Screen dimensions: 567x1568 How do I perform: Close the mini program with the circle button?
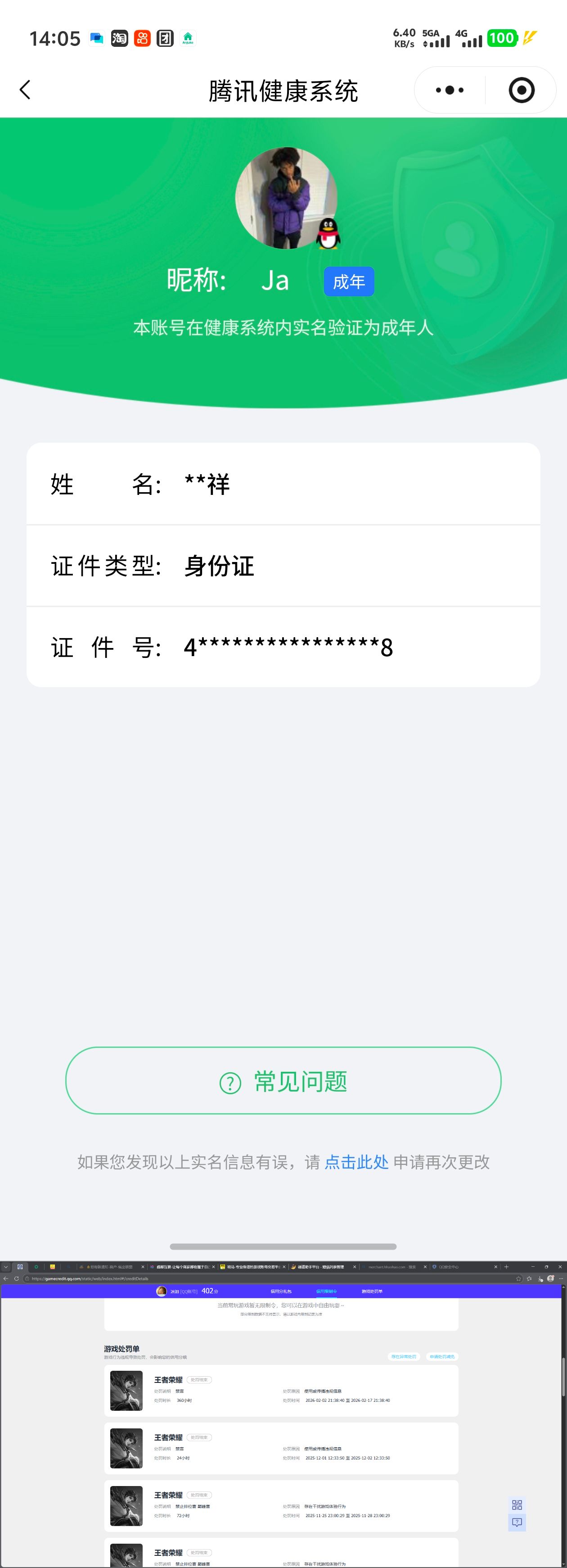click(521, 90)
